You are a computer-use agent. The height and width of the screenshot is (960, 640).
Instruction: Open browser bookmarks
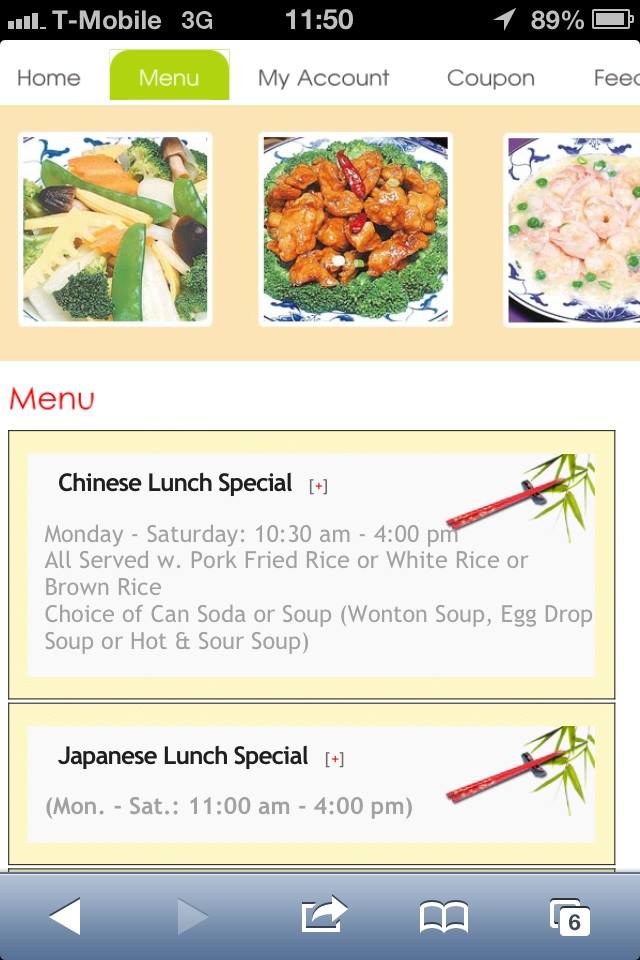443,916
